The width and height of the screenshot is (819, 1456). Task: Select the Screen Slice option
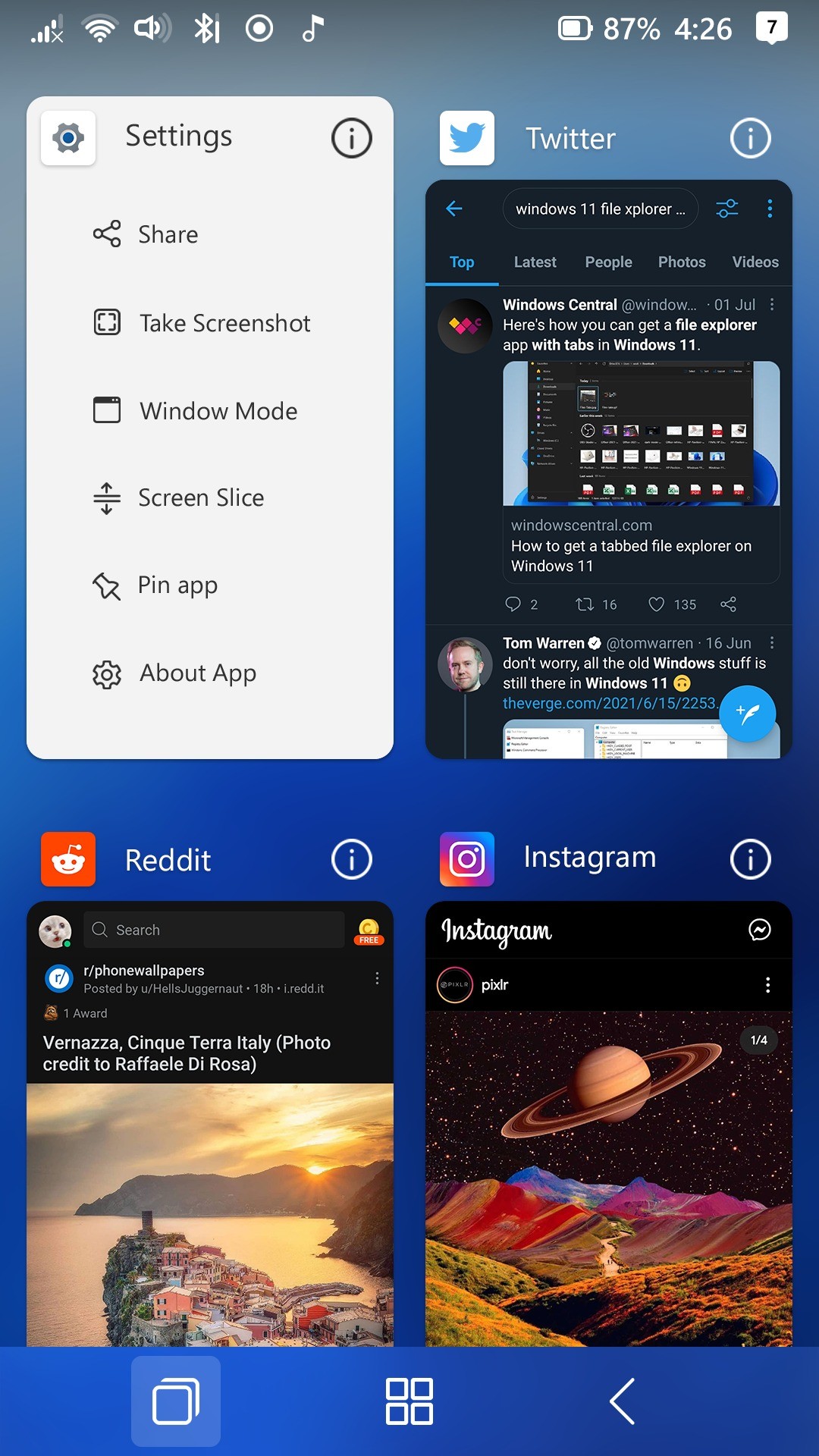pos(200,498)
